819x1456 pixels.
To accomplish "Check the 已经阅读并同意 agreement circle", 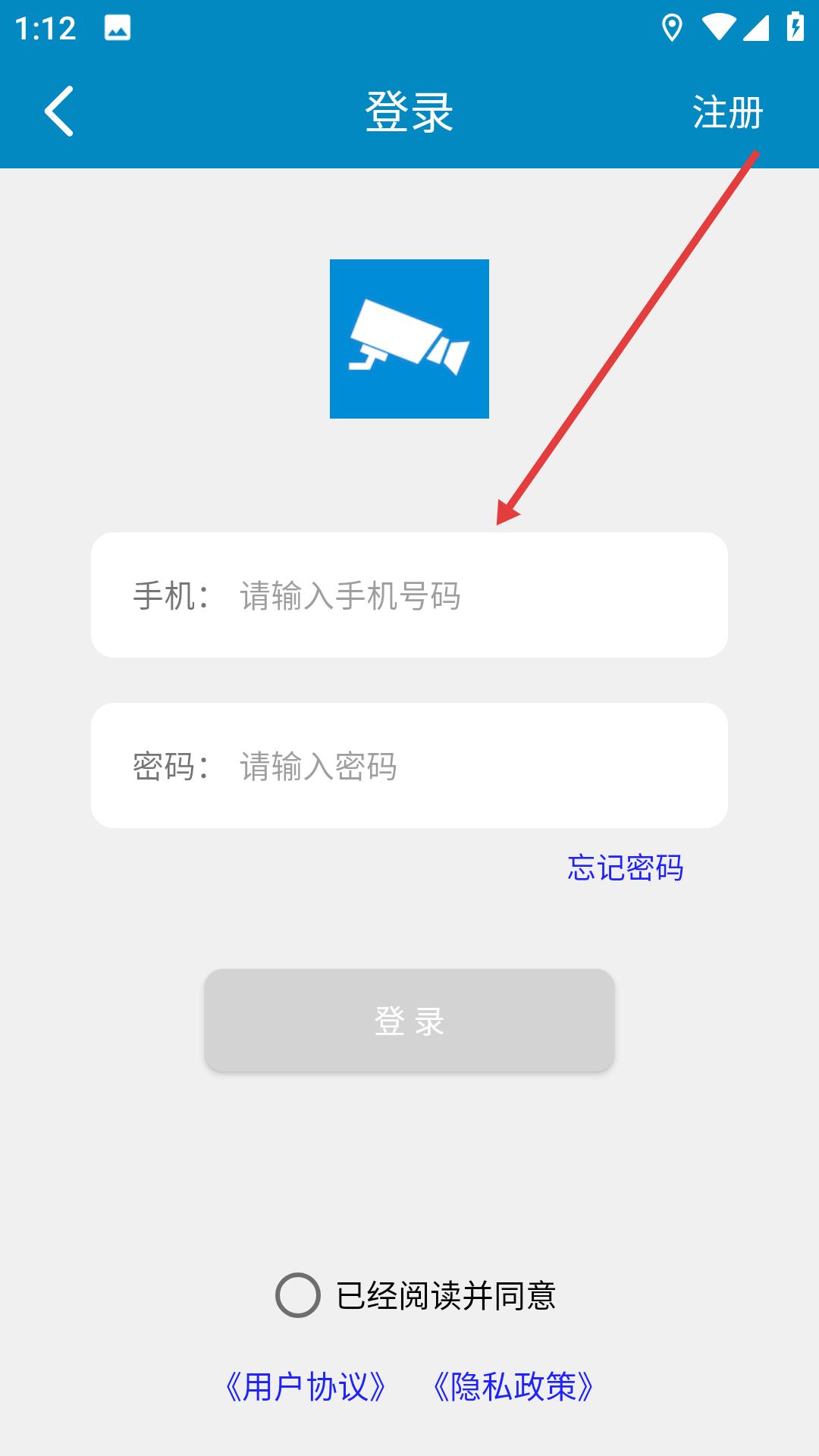I will (298, 1295).
